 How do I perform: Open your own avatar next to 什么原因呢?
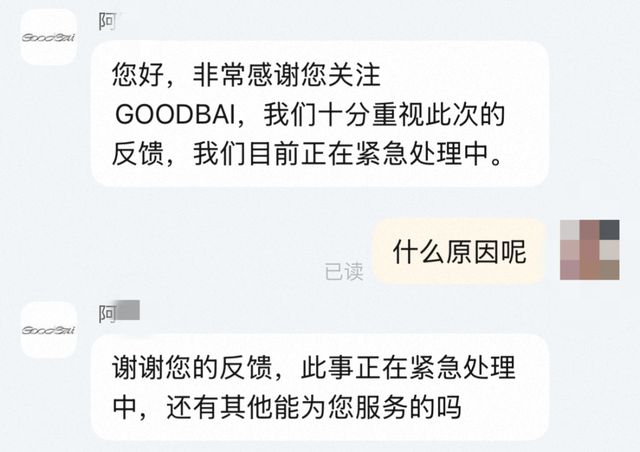click(590, 249)
